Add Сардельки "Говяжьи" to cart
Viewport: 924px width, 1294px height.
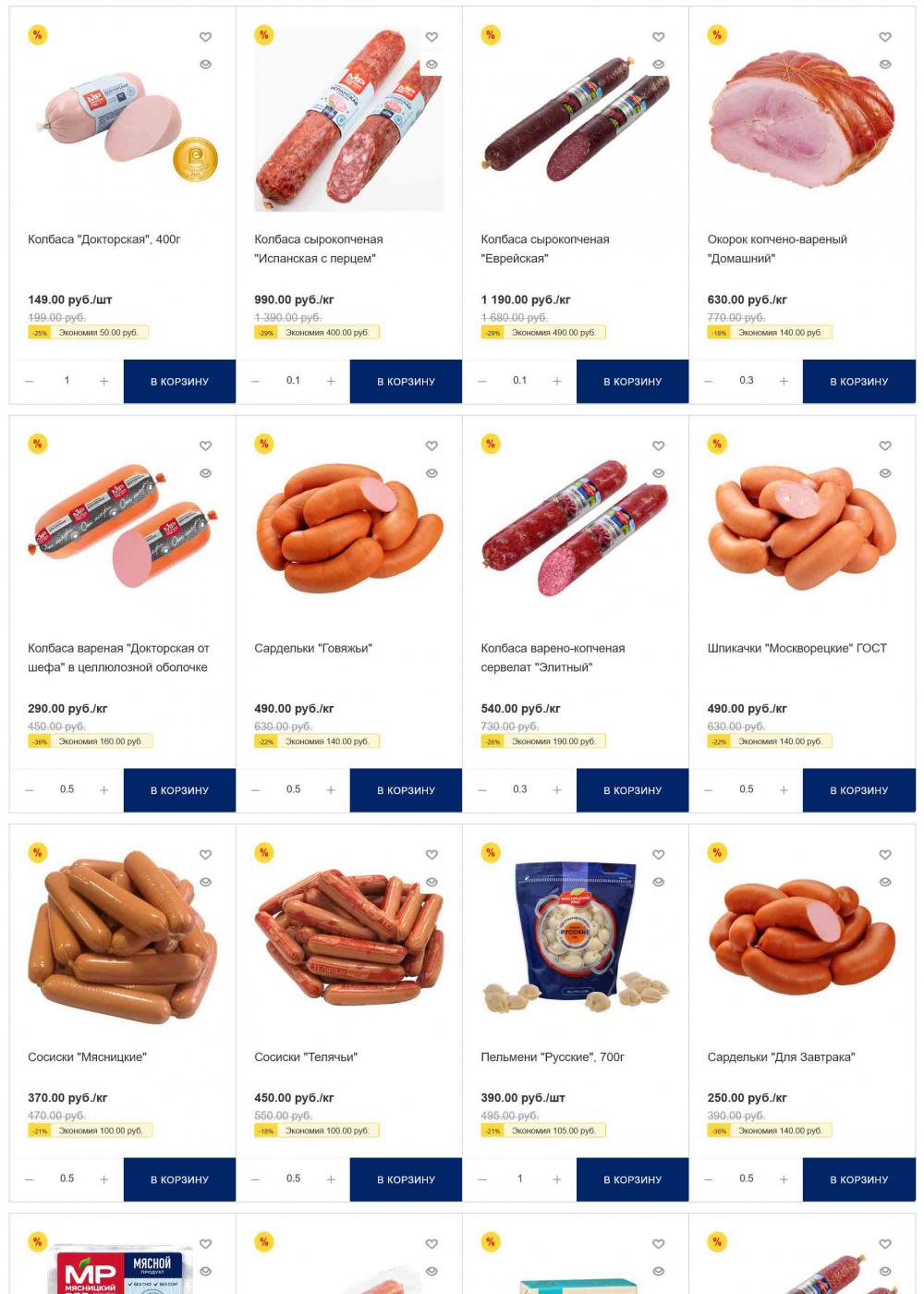[x=406, y=790]
